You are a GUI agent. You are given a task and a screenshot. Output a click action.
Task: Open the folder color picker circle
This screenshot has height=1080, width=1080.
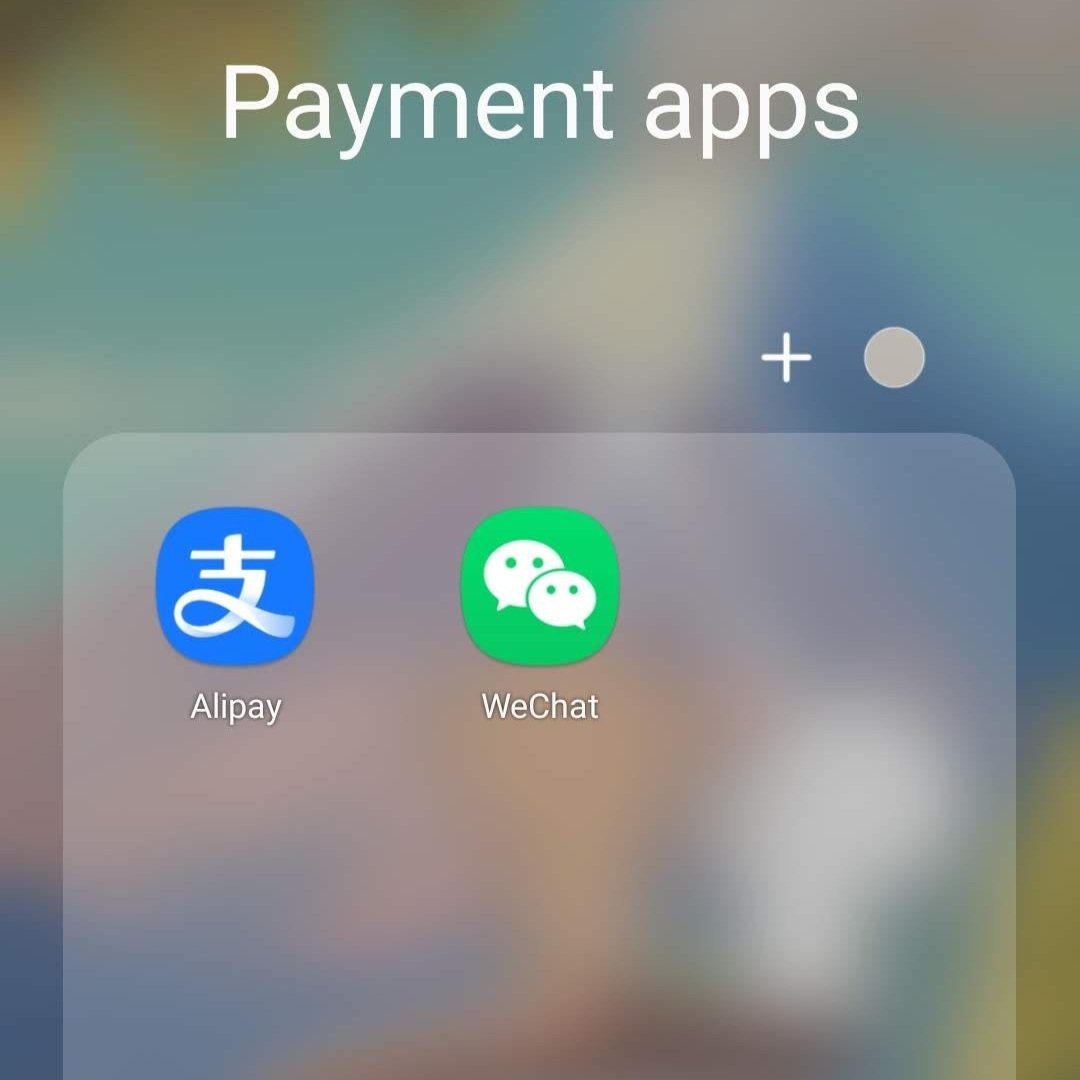(894, 357)
